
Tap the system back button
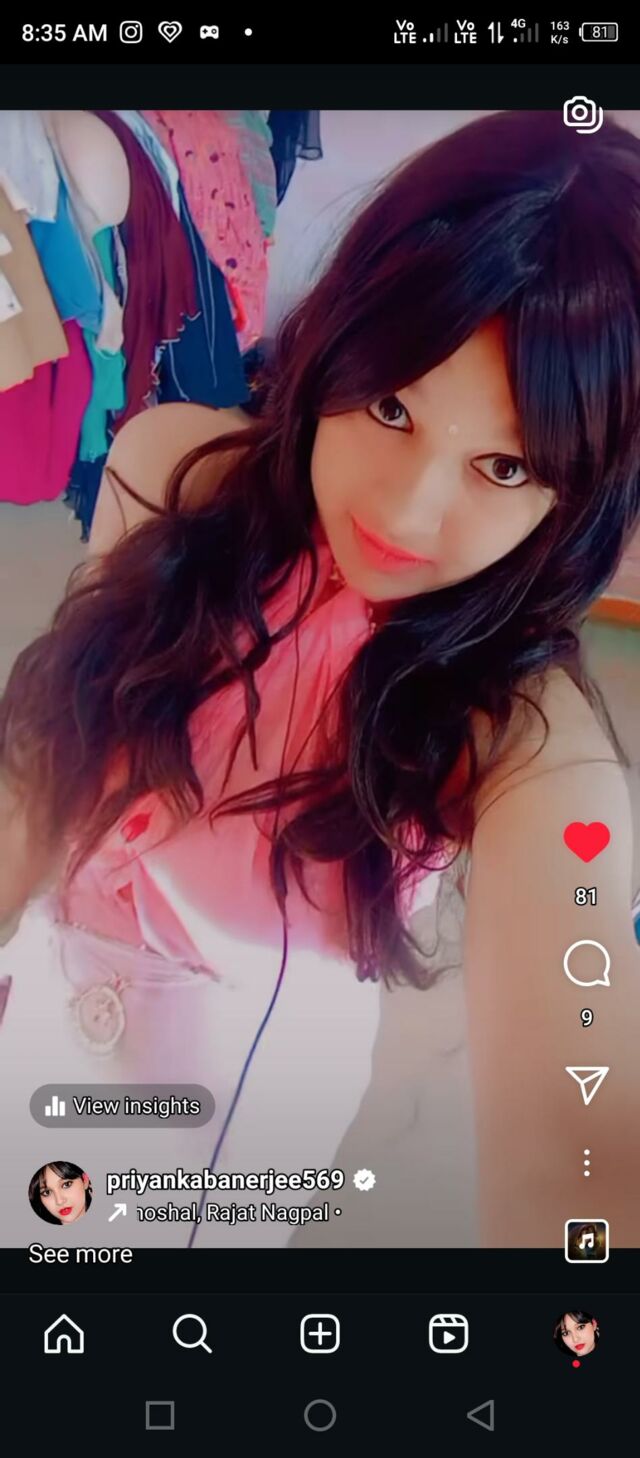tap(480, 1415)
